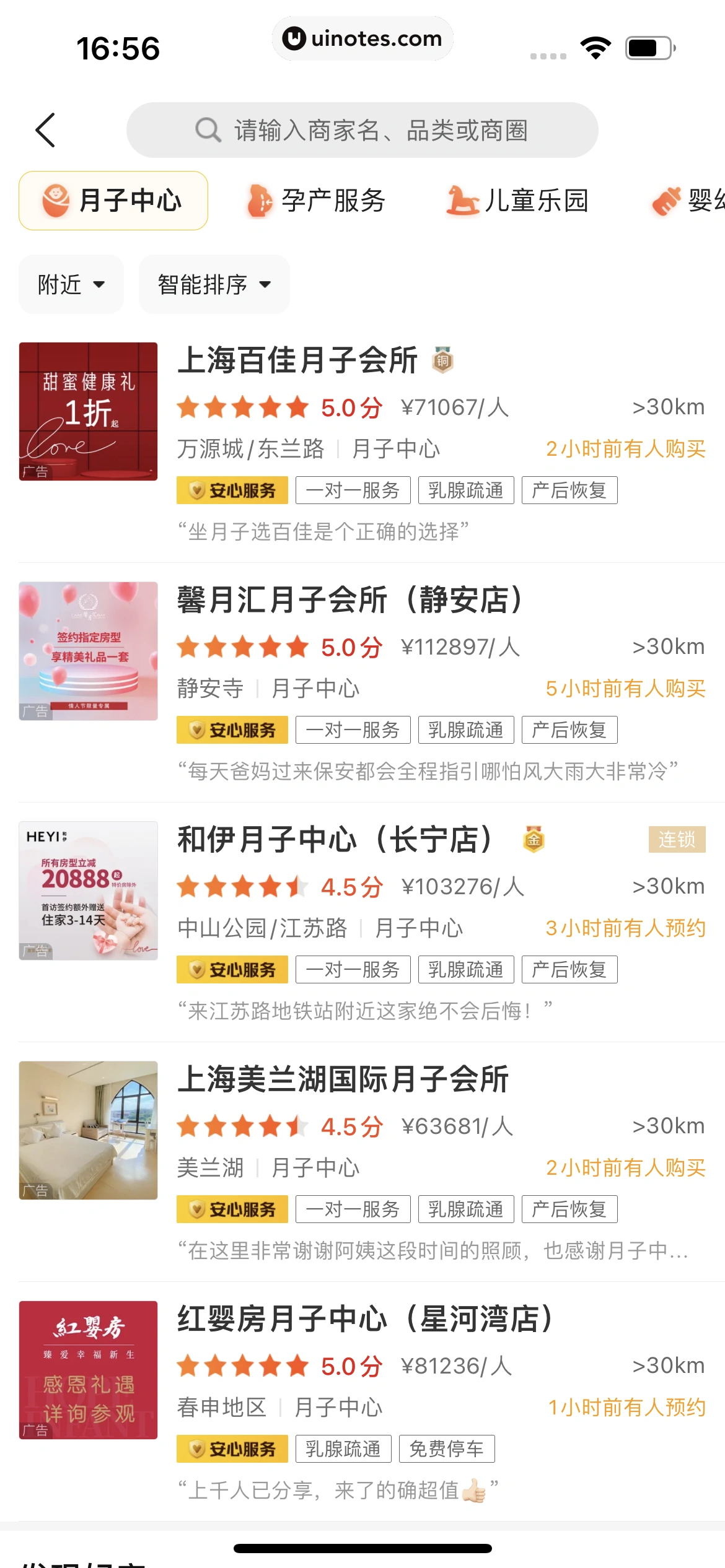The width and height of the screenshot is (725, 1568).
Task: Click the search magnifier icon
Action: tap(209, 130)
